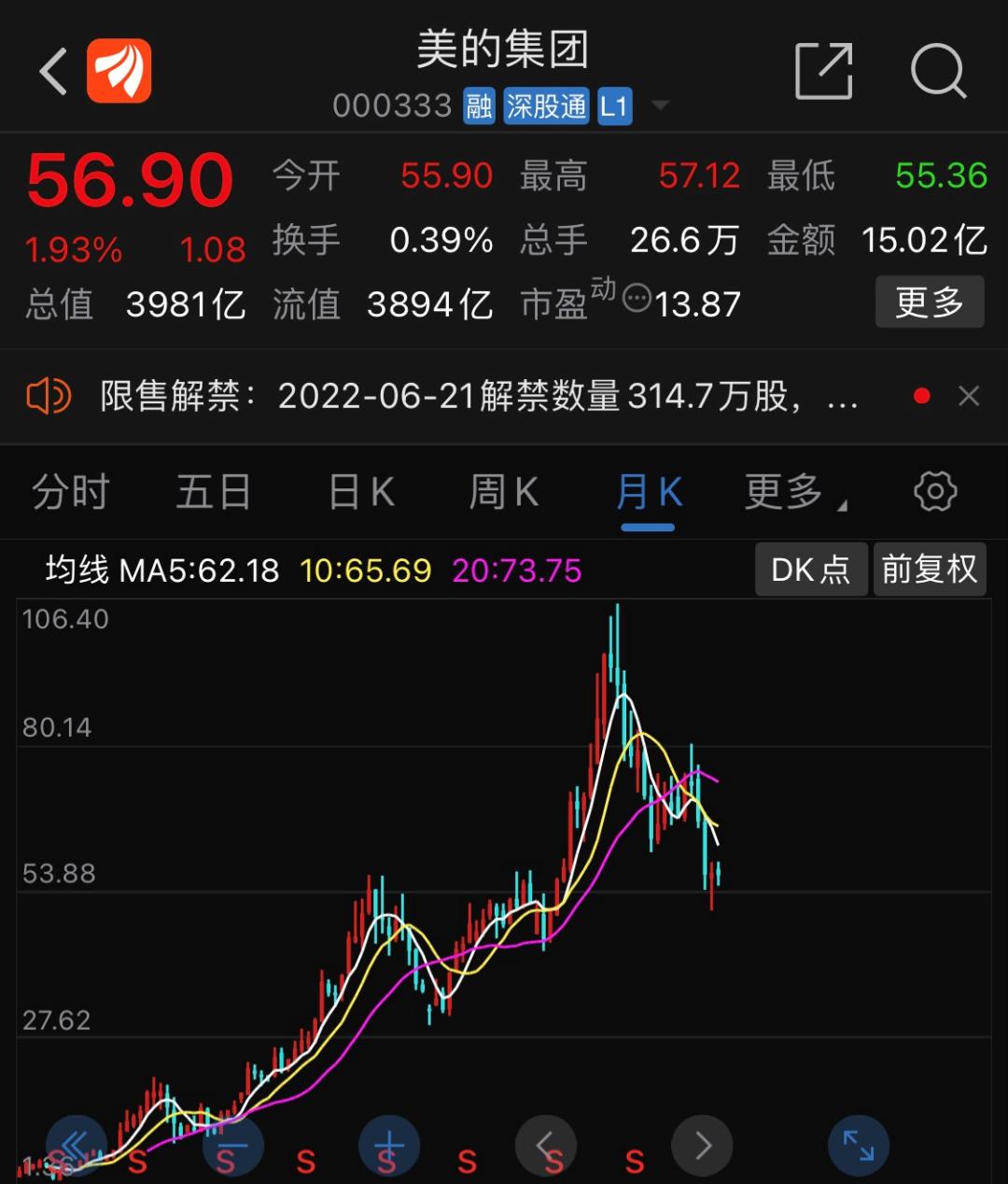Viewport: 1008px width, 1184px height.
Task: Switch to 分时 tab
Action: (x=71, y=492)
